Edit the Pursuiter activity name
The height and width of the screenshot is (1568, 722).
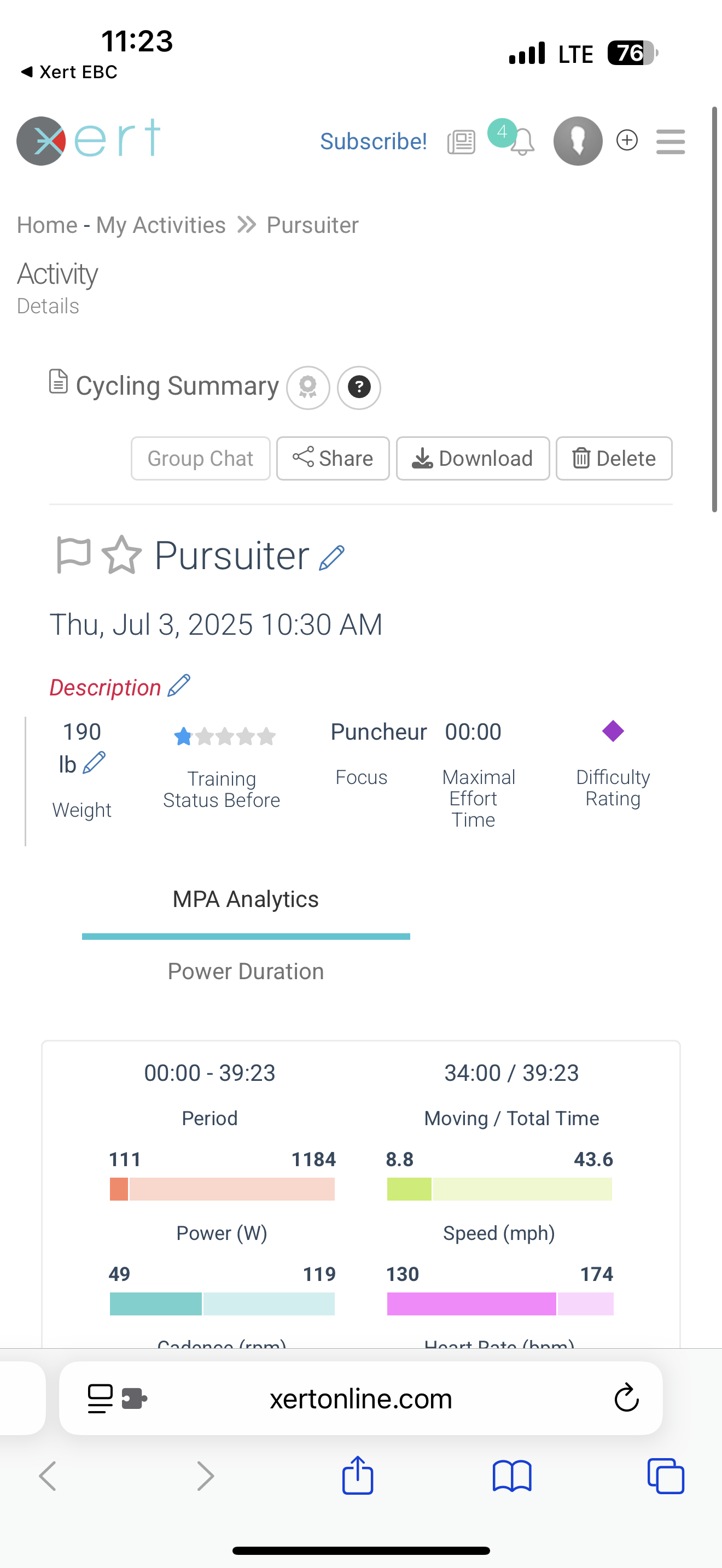point(332,558)
